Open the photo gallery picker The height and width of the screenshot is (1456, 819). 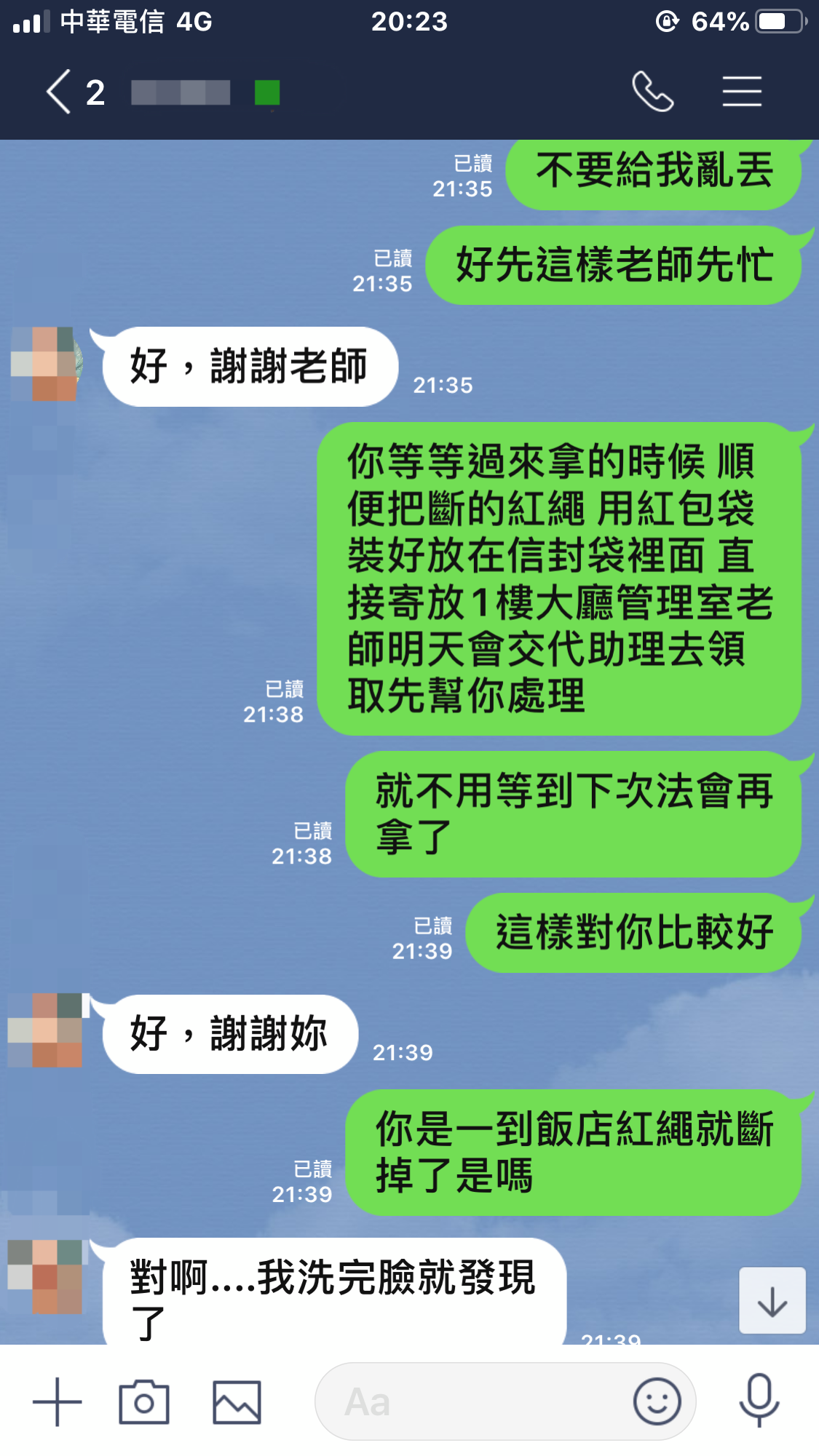[x=237, y=1401]
